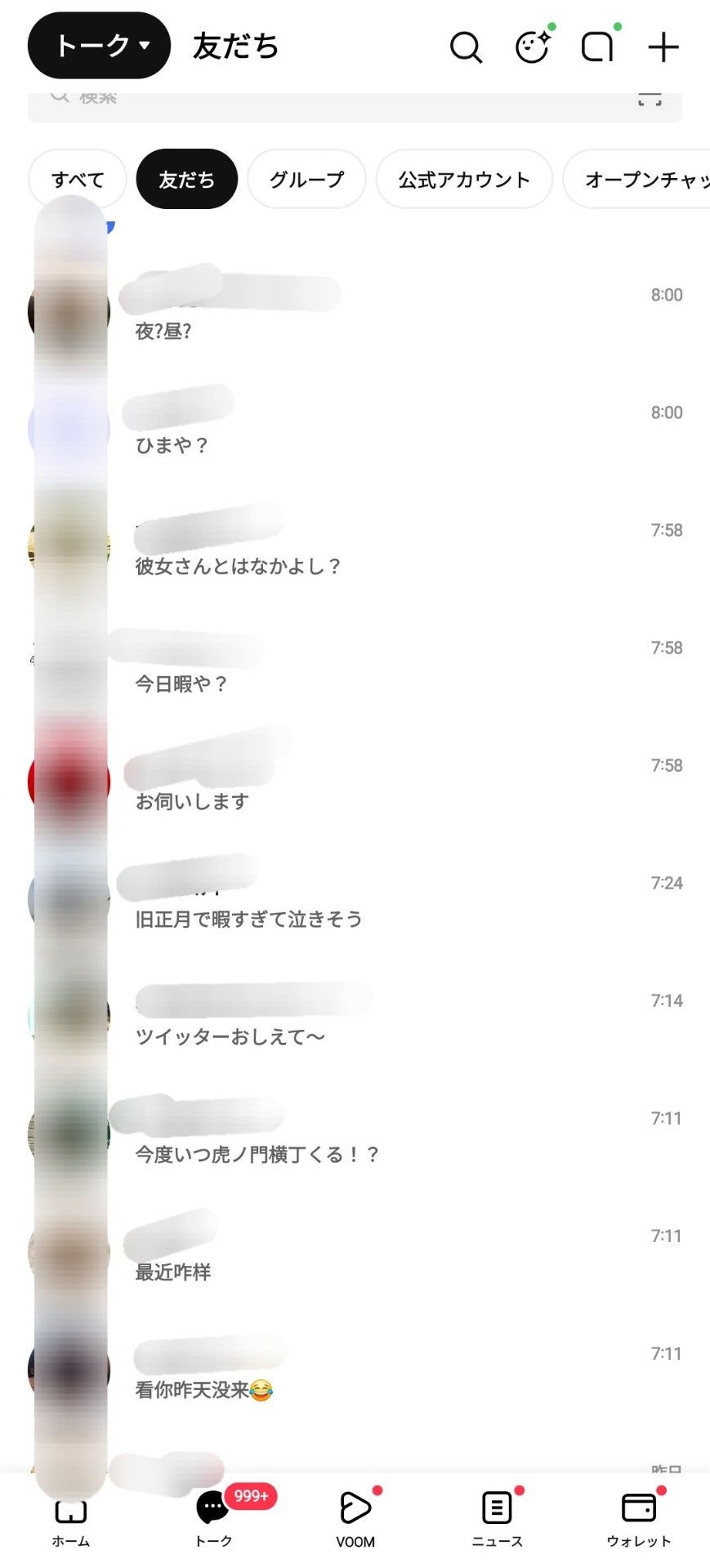Open the トーク dropdown selector

click(x=99, y=46)
